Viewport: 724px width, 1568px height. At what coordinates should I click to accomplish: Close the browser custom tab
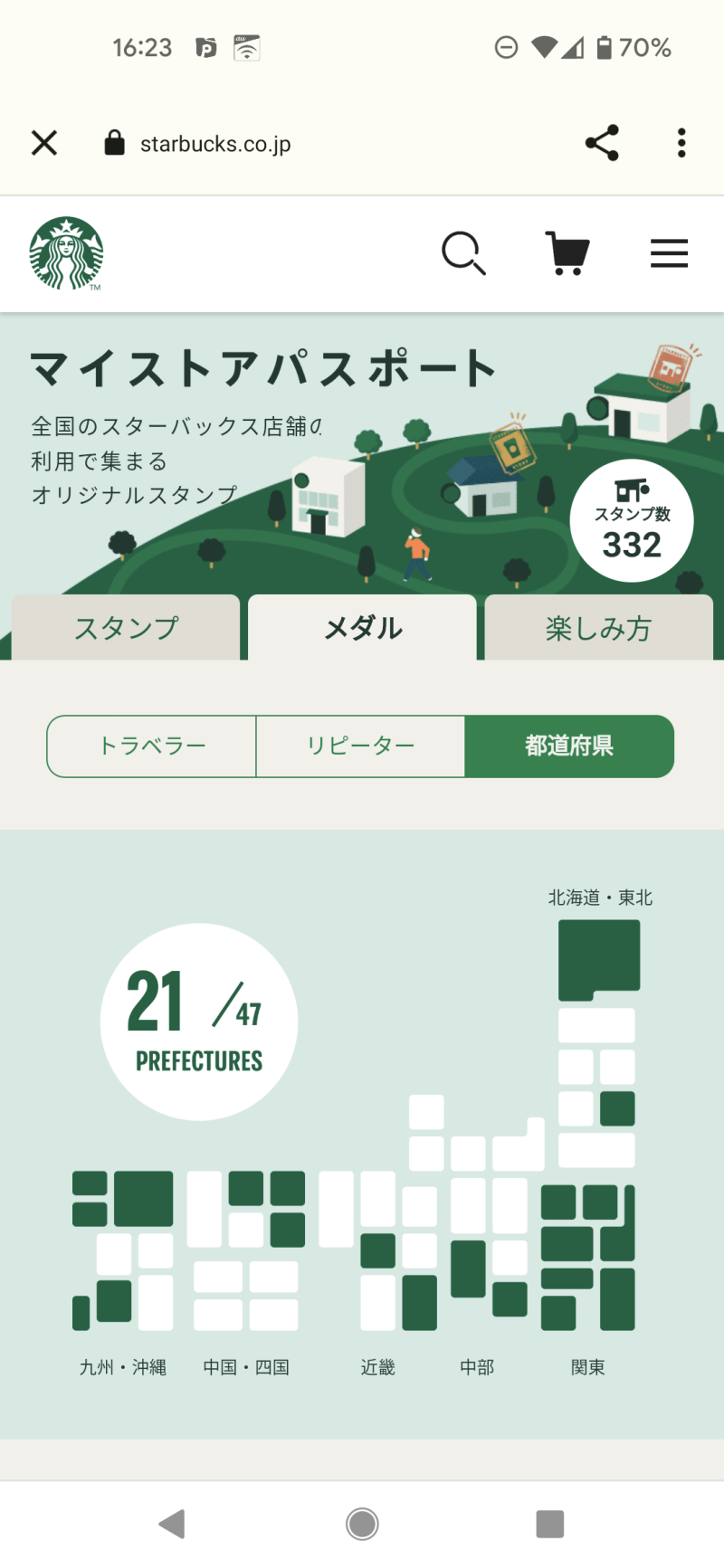coord(44,143)
